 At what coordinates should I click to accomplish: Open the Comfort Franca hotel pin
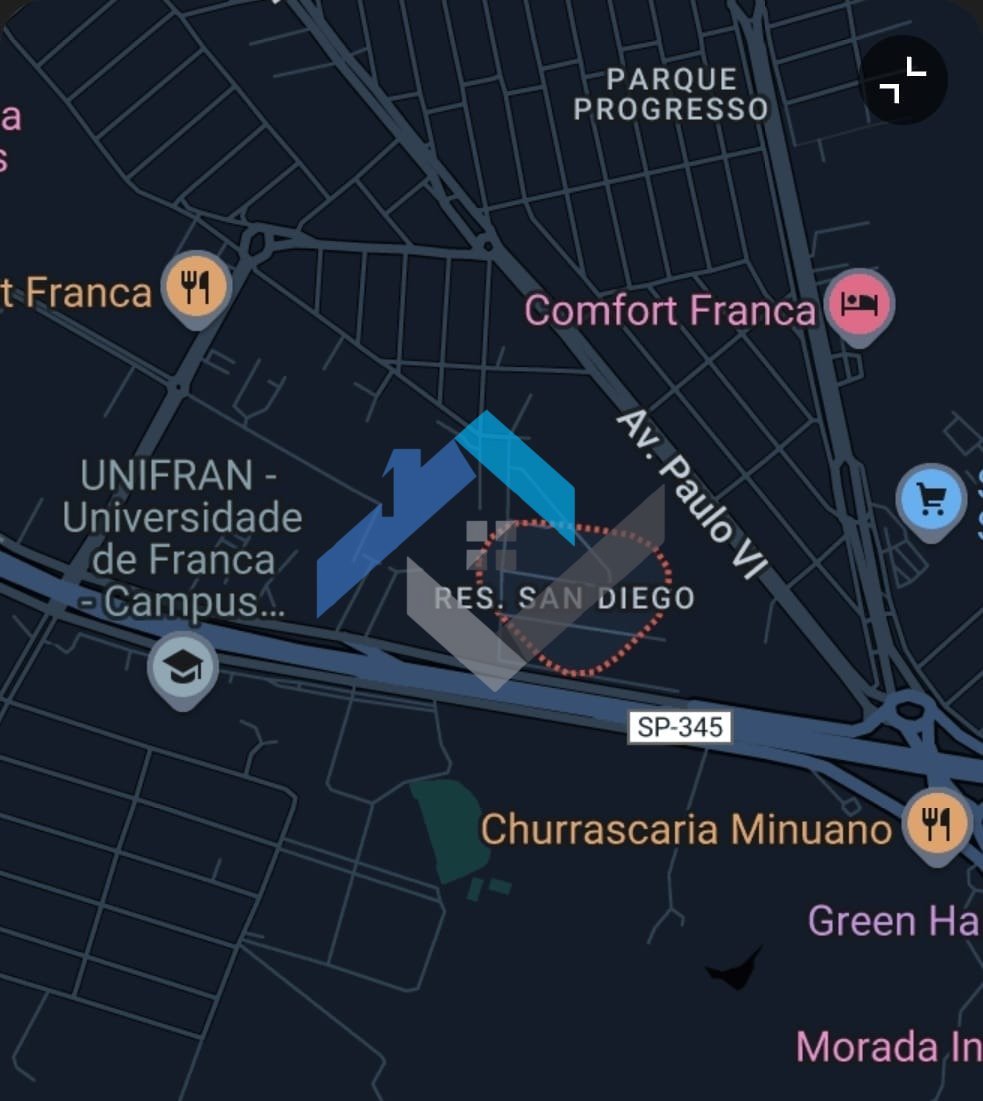click(859, 303)
